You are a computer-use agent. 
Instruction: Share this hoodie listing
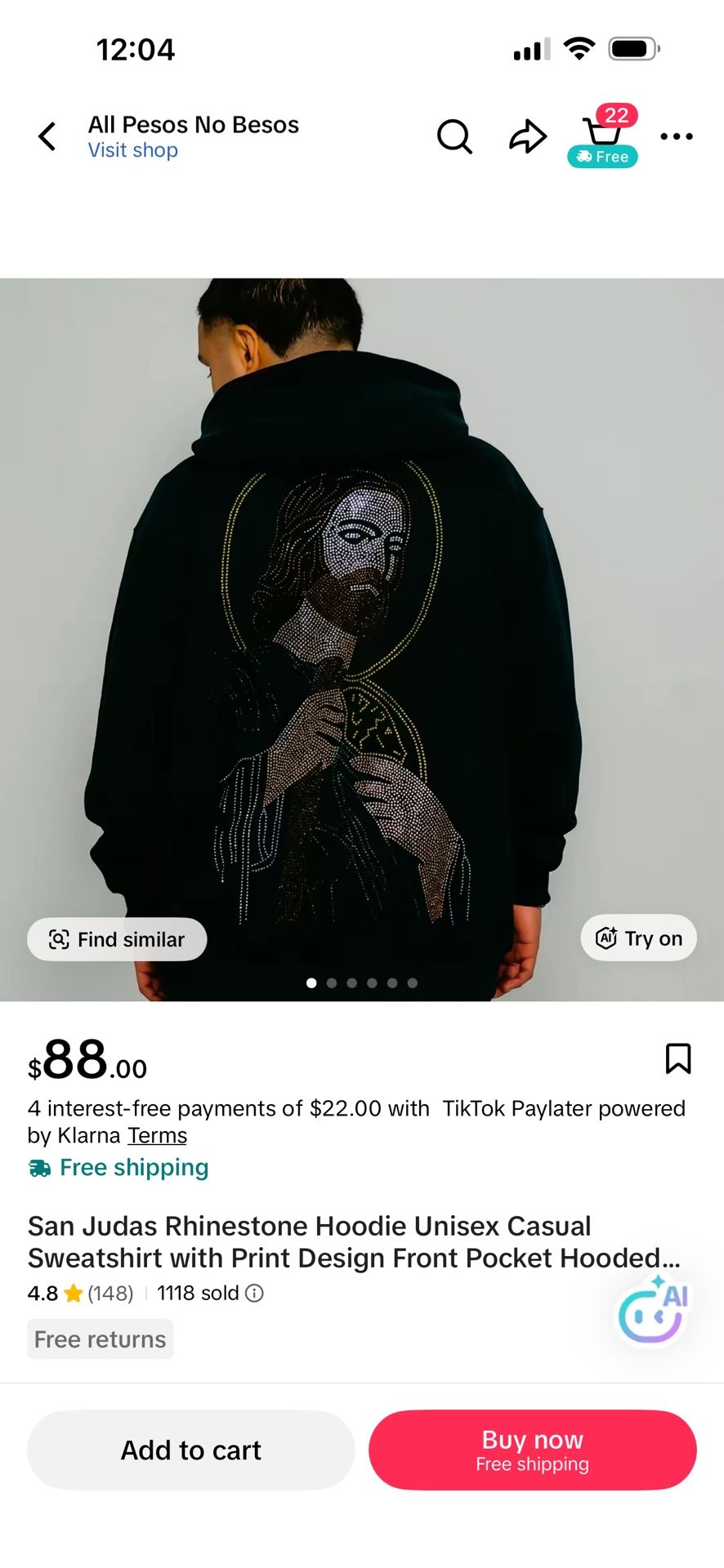click(528, 136)
